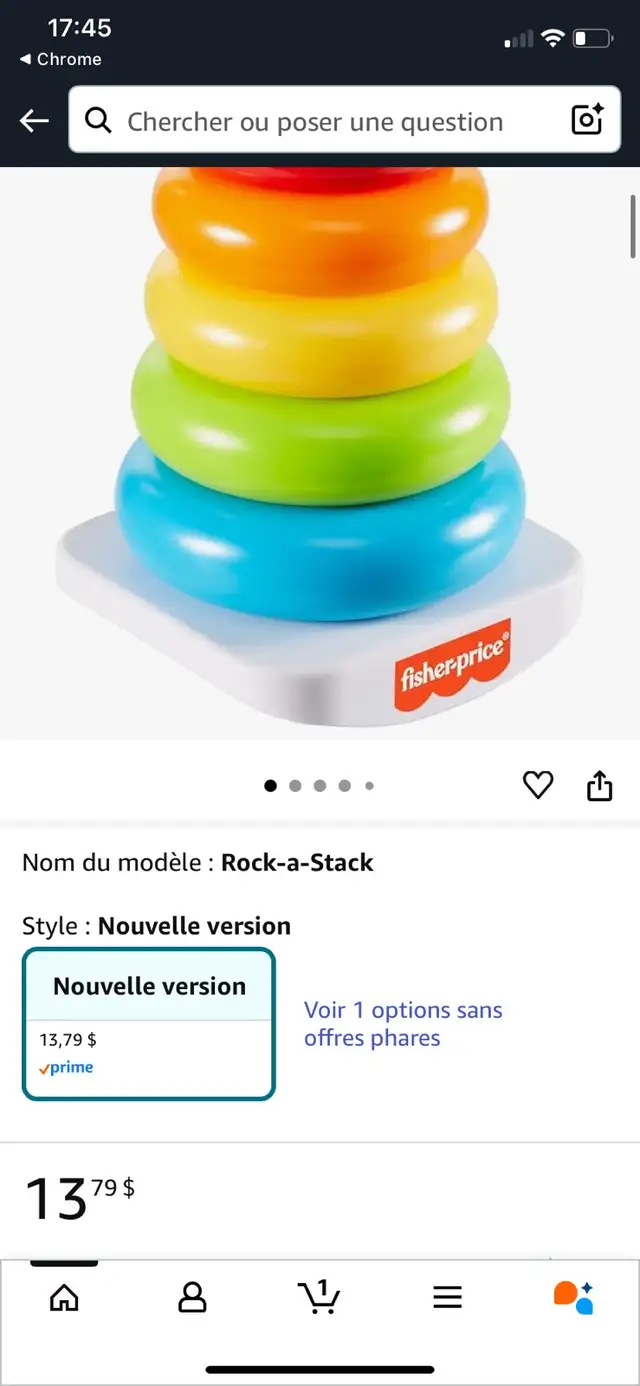Add the Rock-a-Stack to the wish list

pos(538,786)
